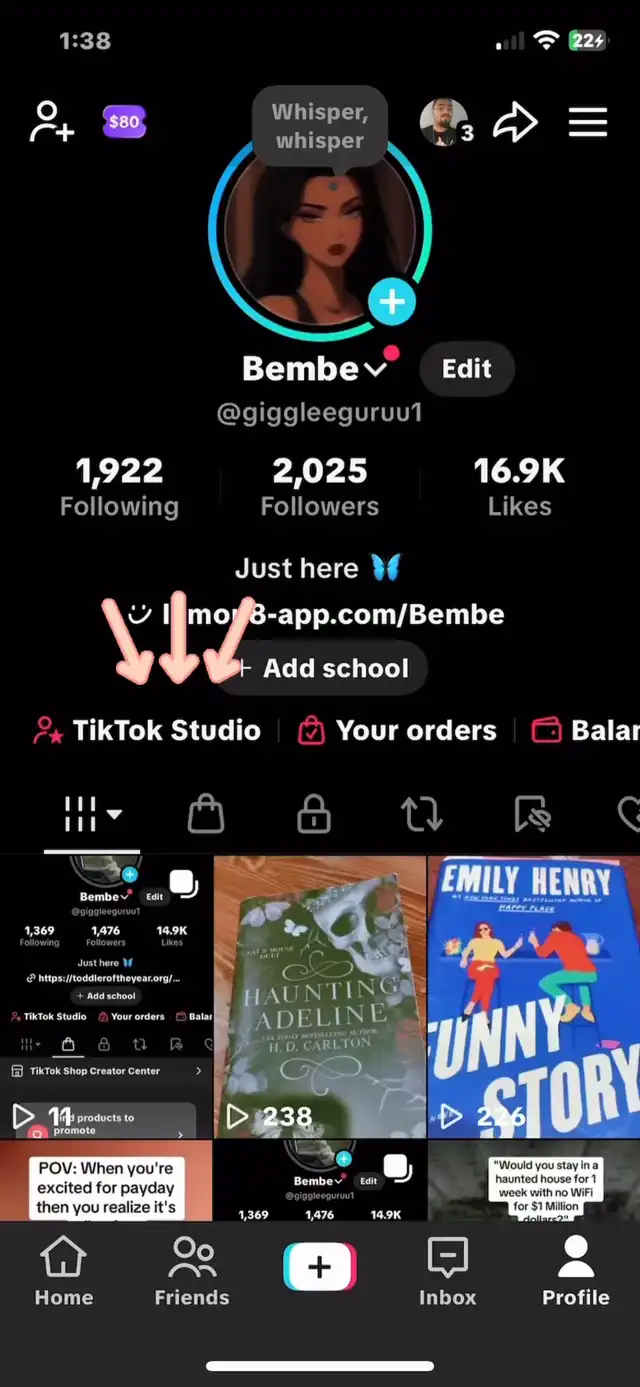
Task: Open the hamburger menu
Action: coord(588,123)
